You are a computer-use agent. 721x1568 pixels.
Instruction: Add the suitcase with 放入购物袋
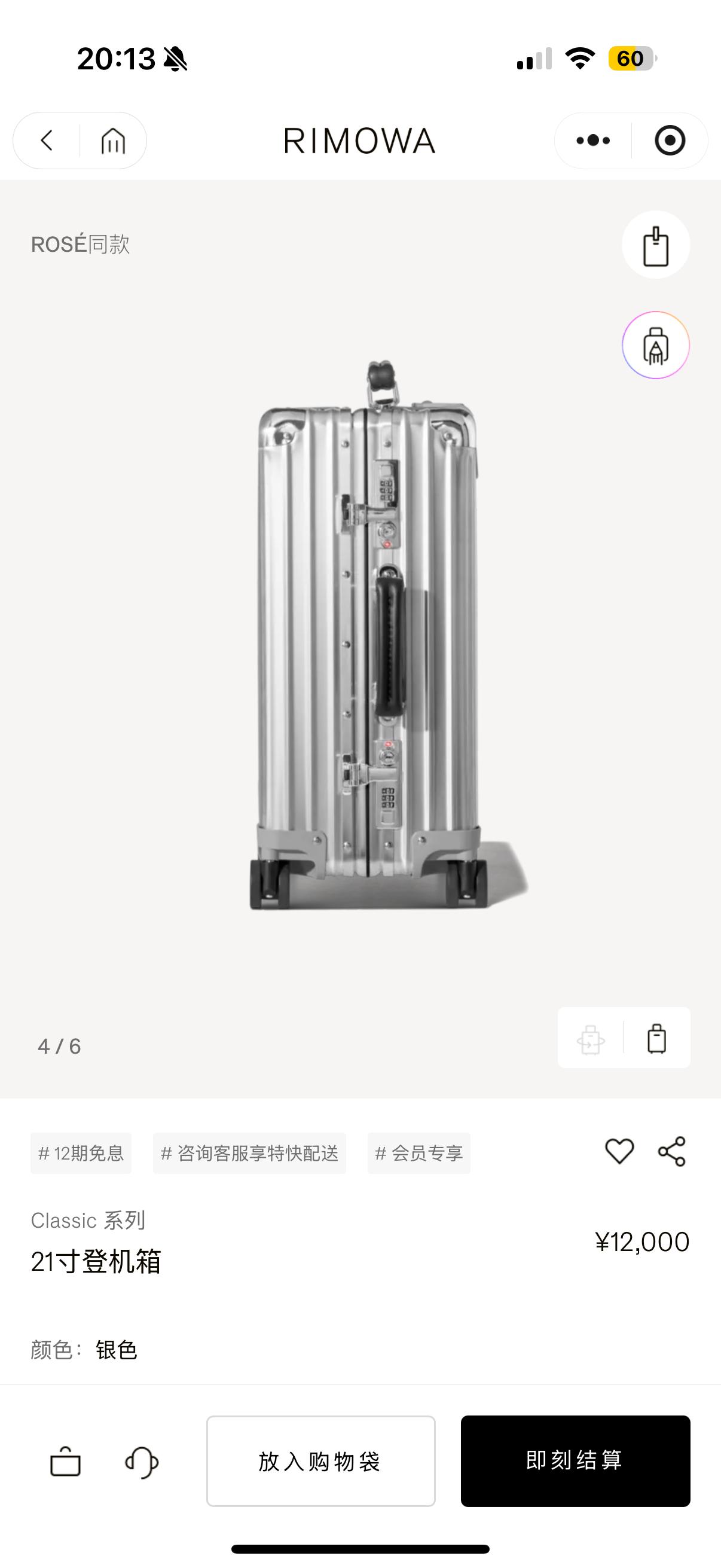click(320, 1461)
